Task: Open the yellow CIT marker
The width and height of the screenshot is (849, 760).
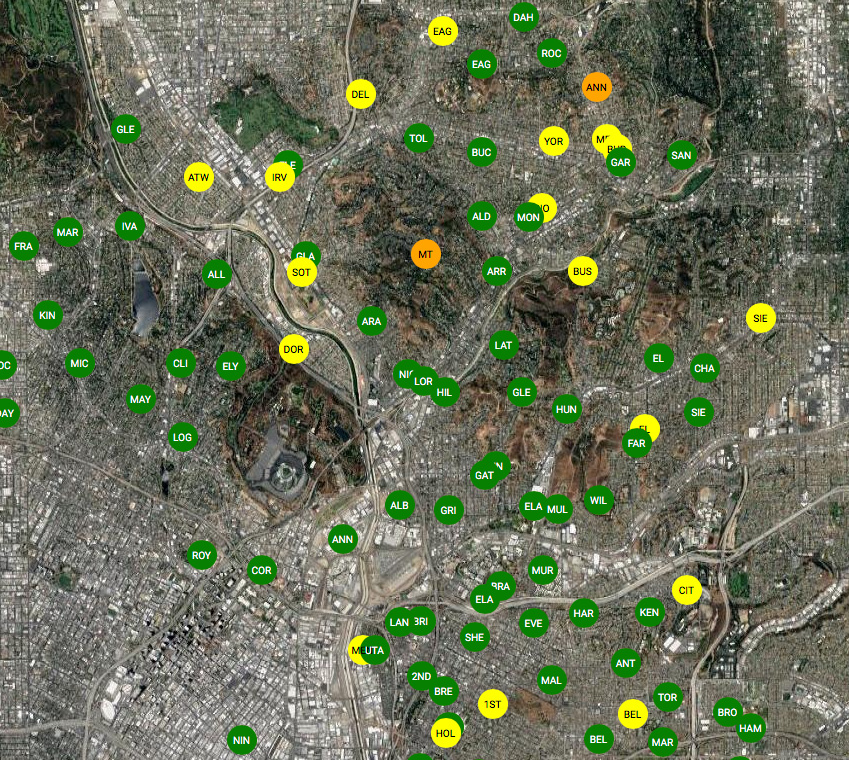Action: point(686,590)
